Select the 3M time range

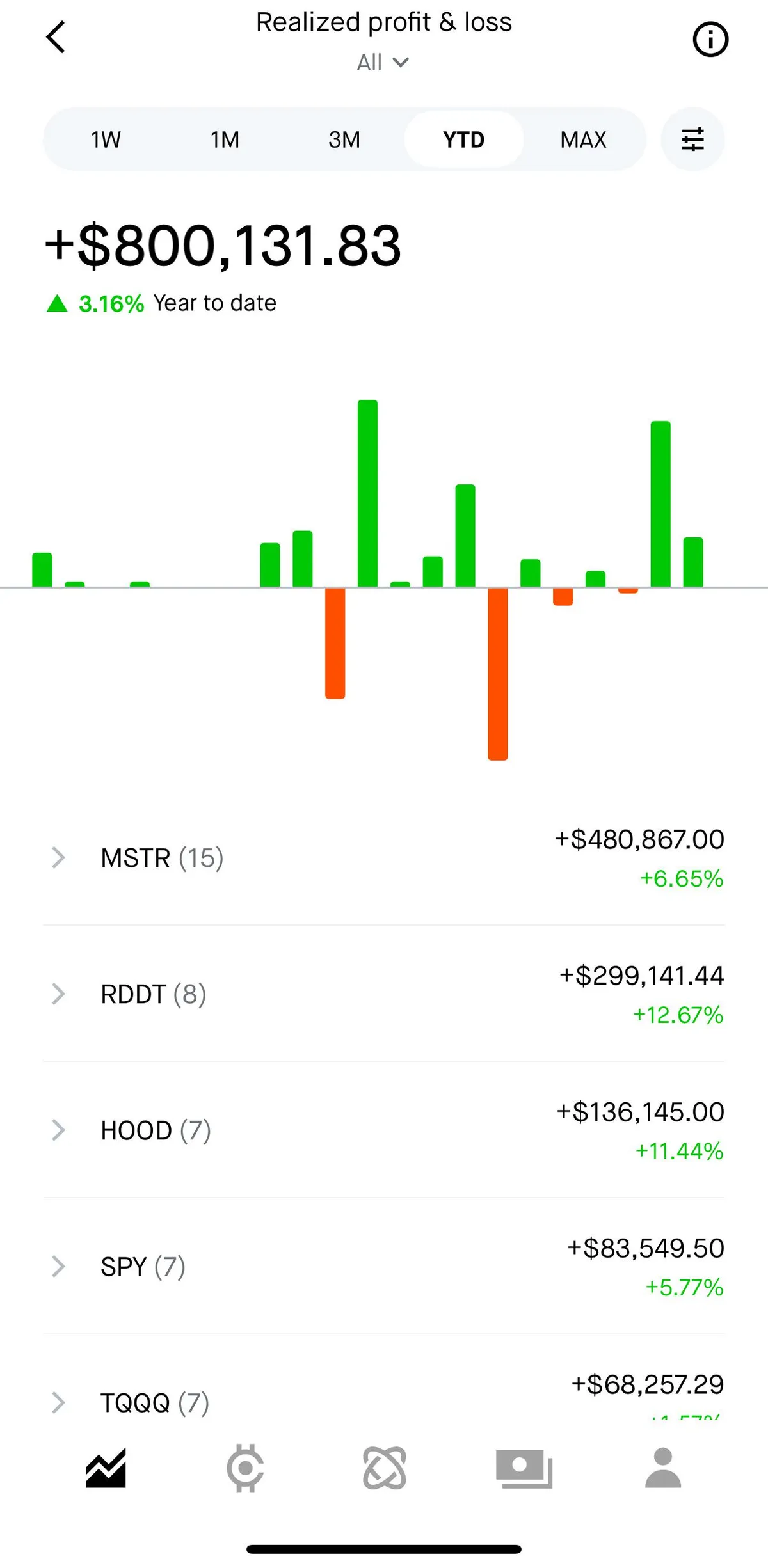[x=344, y=139]
